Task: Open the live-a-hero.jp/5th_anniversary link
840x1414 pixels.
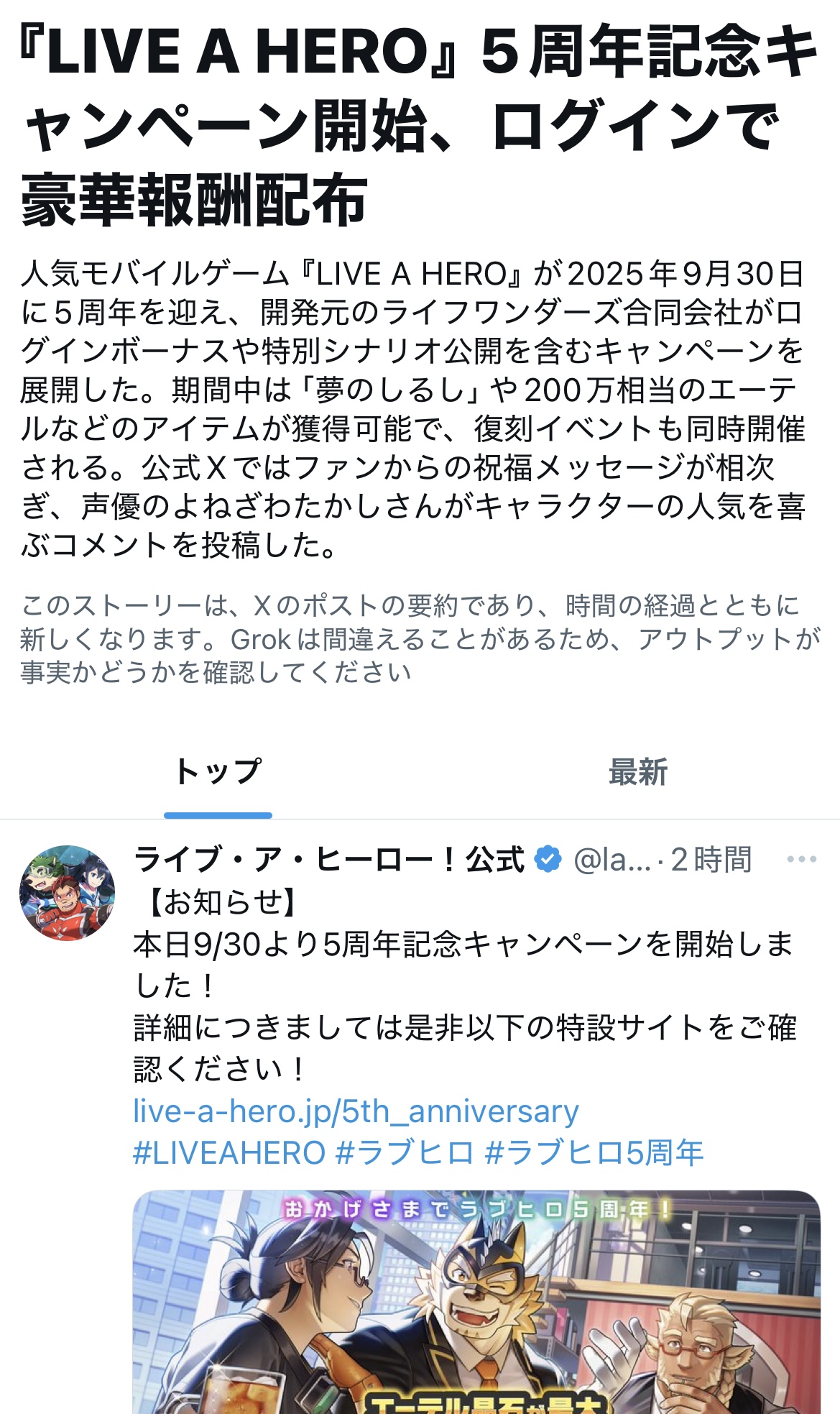Action: (x=356, y=1111)
